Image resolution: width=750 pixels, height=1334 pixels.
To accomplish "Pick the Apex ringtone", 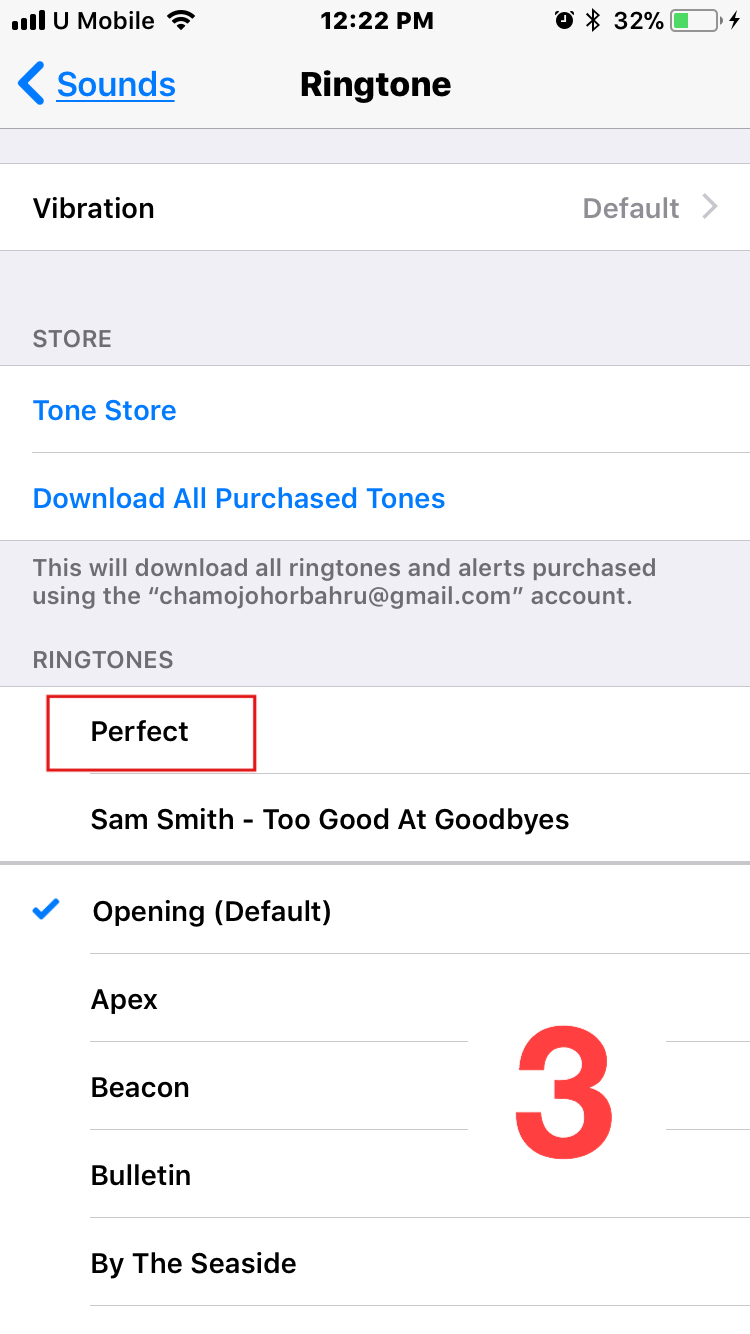I will point(375,998).
